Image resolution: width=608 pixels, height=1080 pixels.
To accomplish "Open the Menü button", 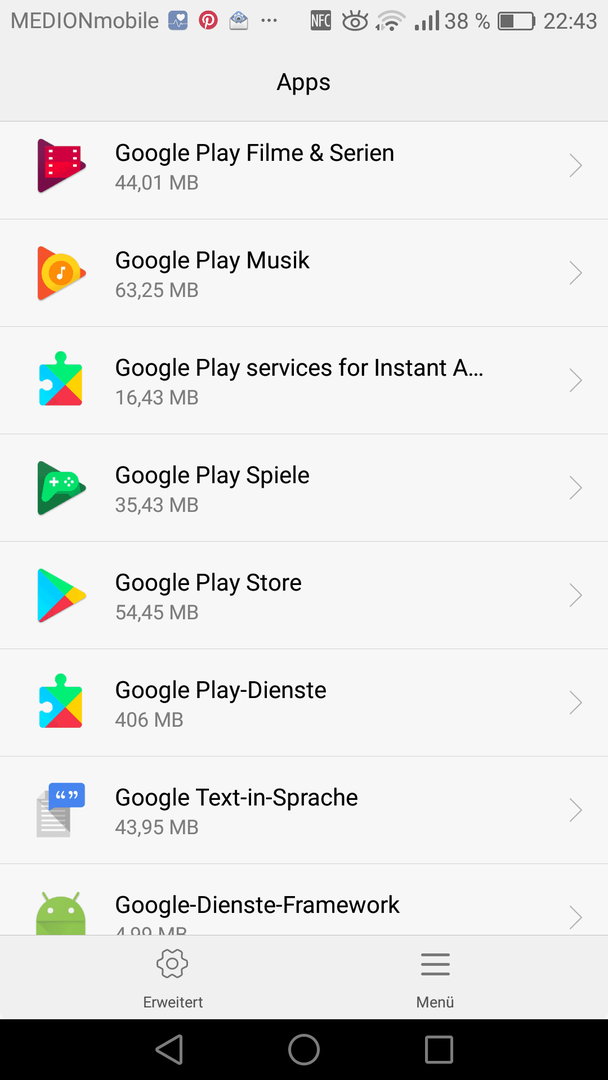I will (435, 978).
